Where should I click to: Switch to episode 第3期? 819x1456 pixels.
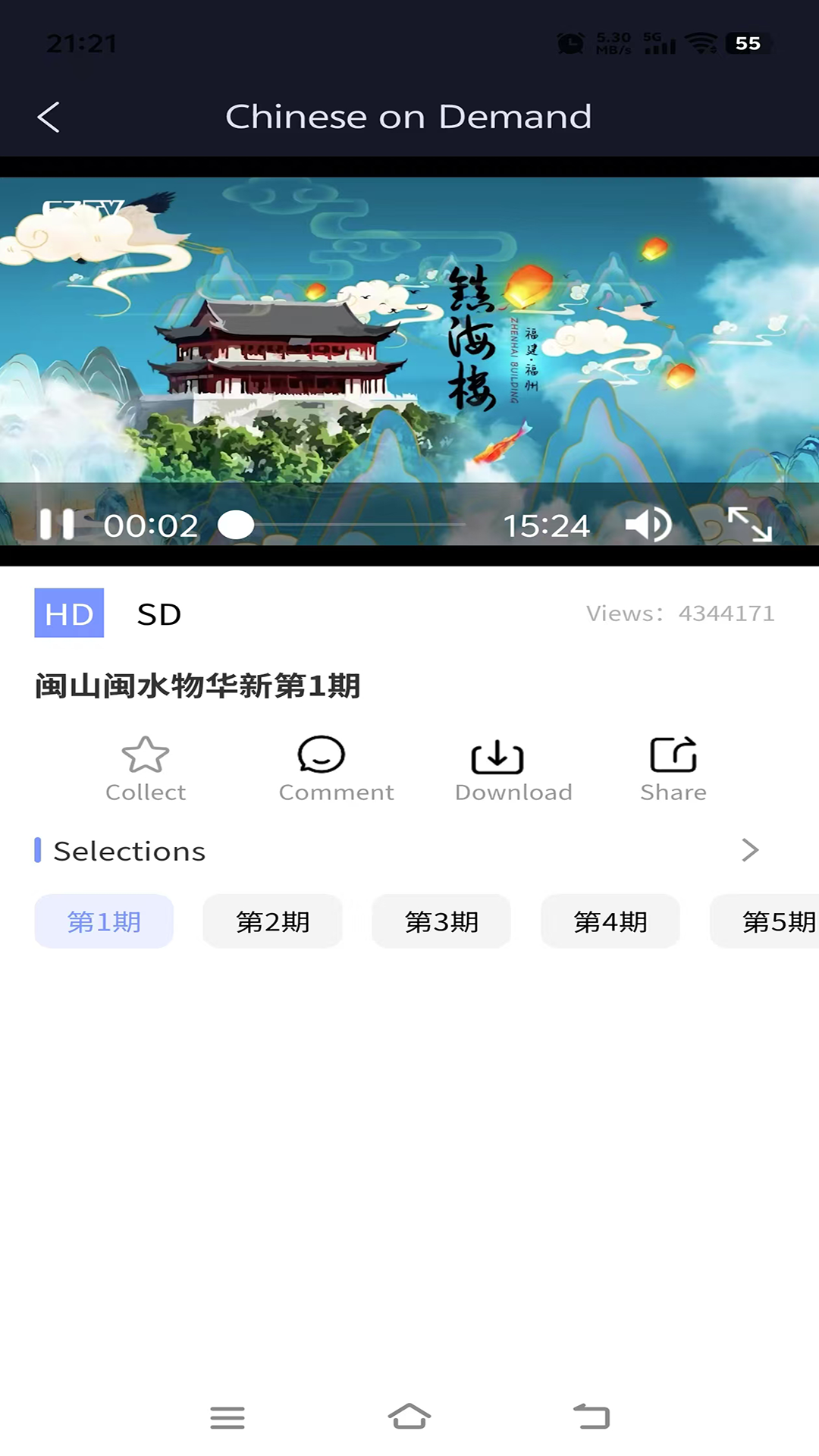point(441,921)
